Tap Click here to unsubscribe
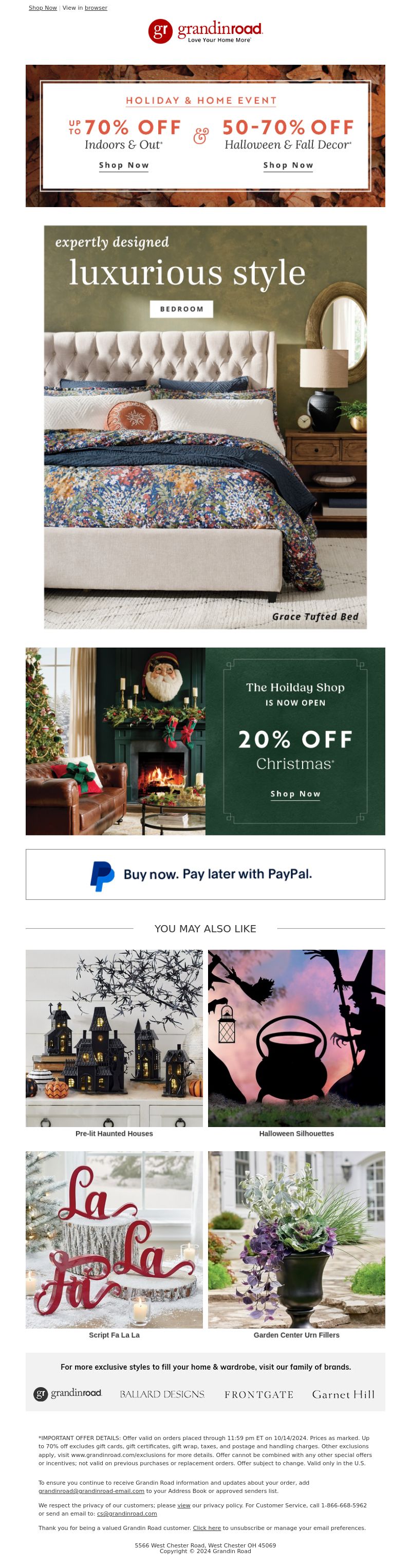 [x=207, y=1528]
